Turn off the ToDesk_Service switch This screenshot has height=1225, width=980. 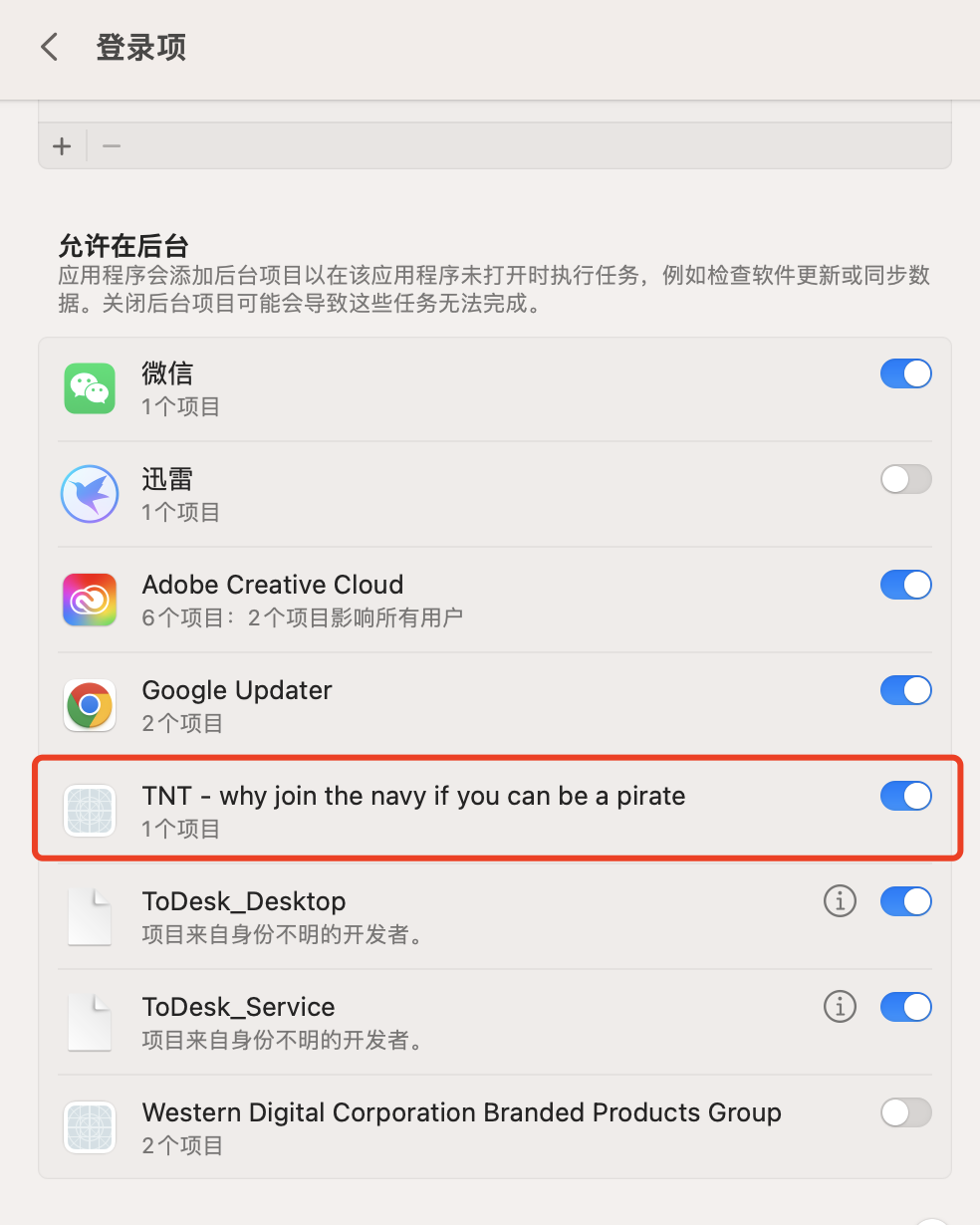pos(905,1007)
